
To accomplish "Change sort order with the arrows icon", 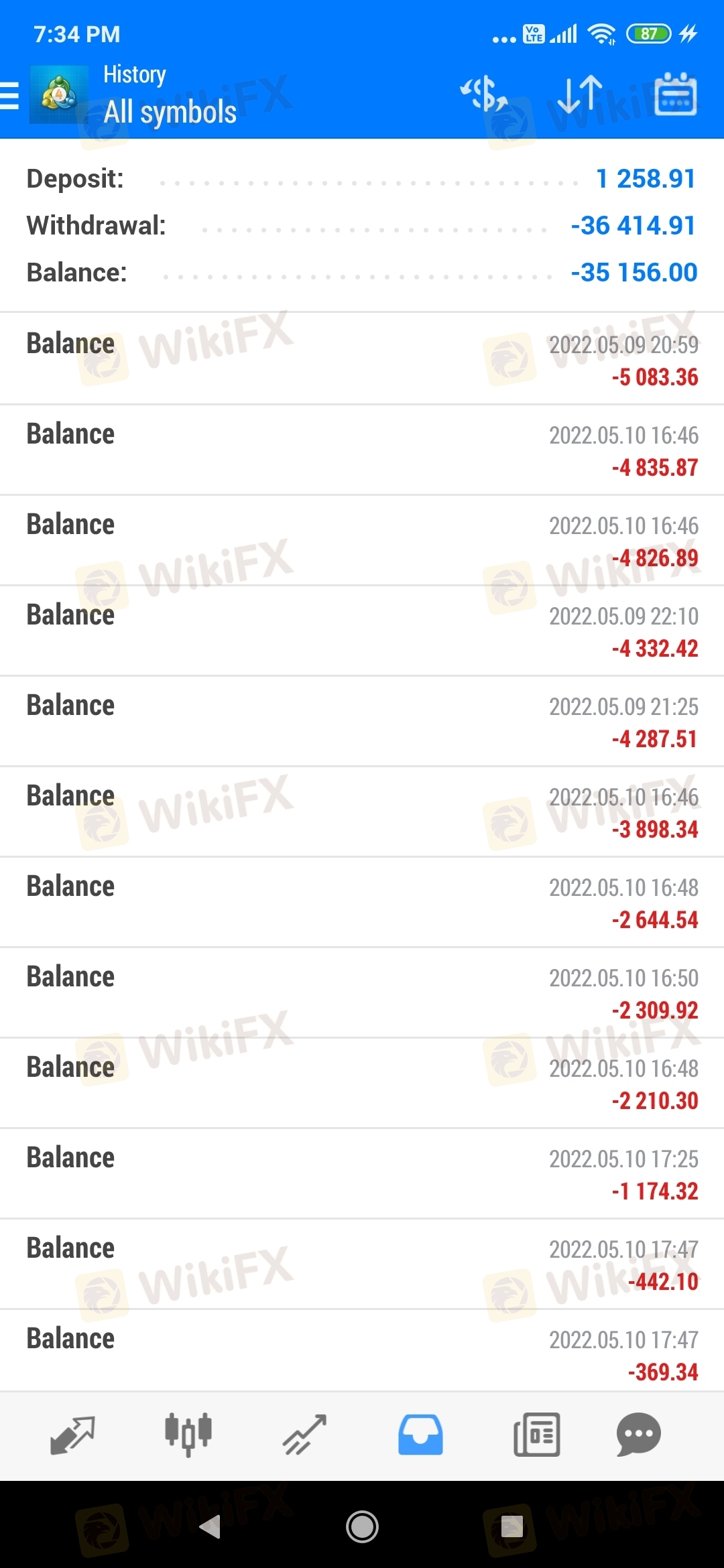I will pyautogui.click(x=580, y=94).
